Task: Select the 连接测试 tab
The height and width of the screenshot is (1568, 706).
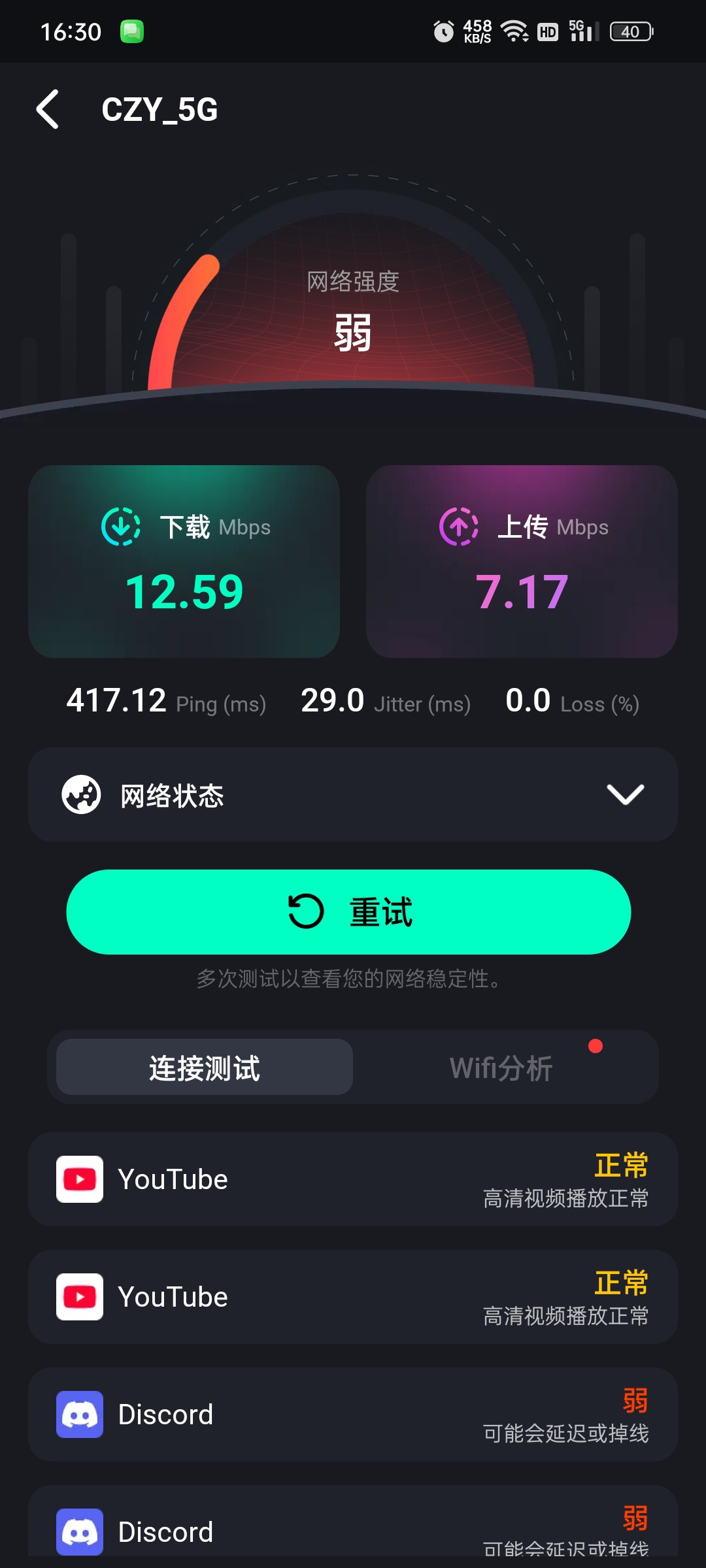Action: click(x=205, y=1068)
